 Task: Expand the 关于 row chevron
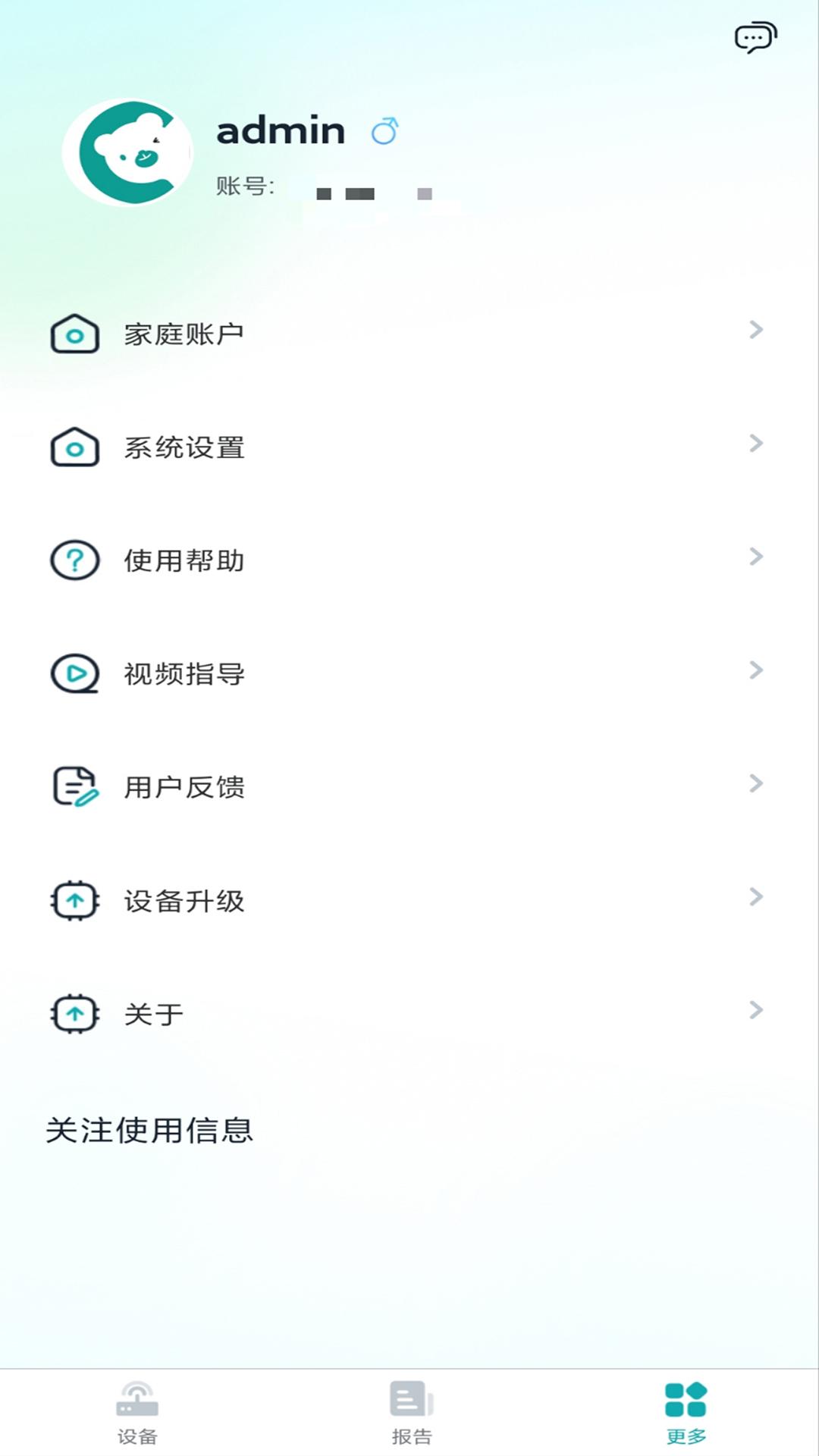click(755, 1010)
